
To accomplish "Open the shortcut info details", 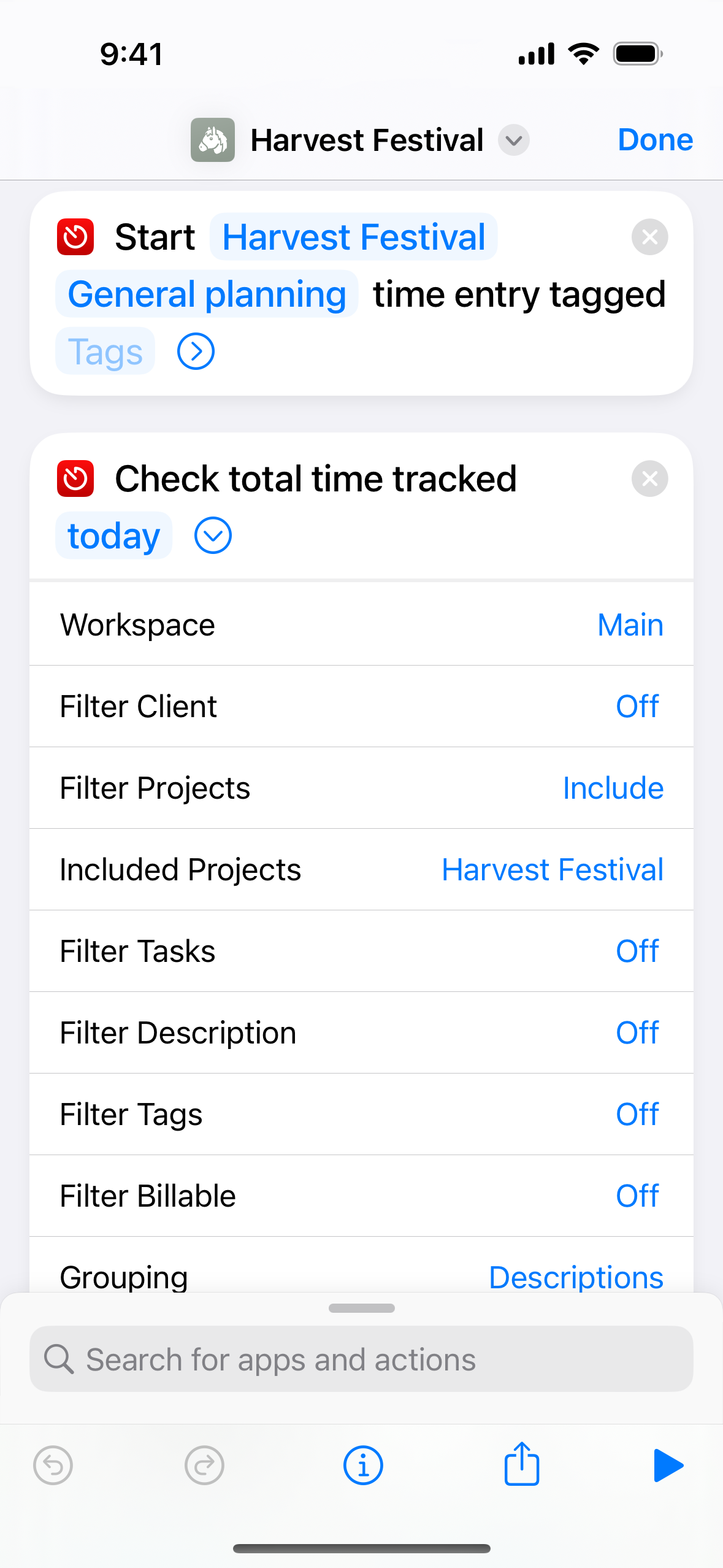I will 362,1466.
